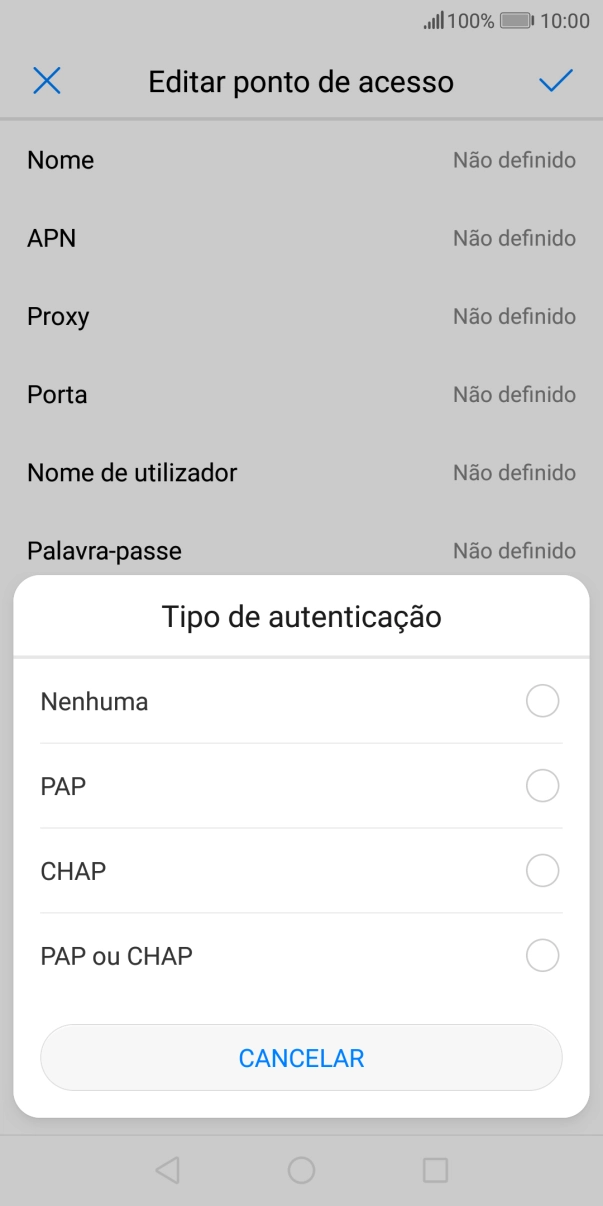Tap the CANCELAR button
This screenshot has width=603, height=1206.
(x=301, y=1058)
